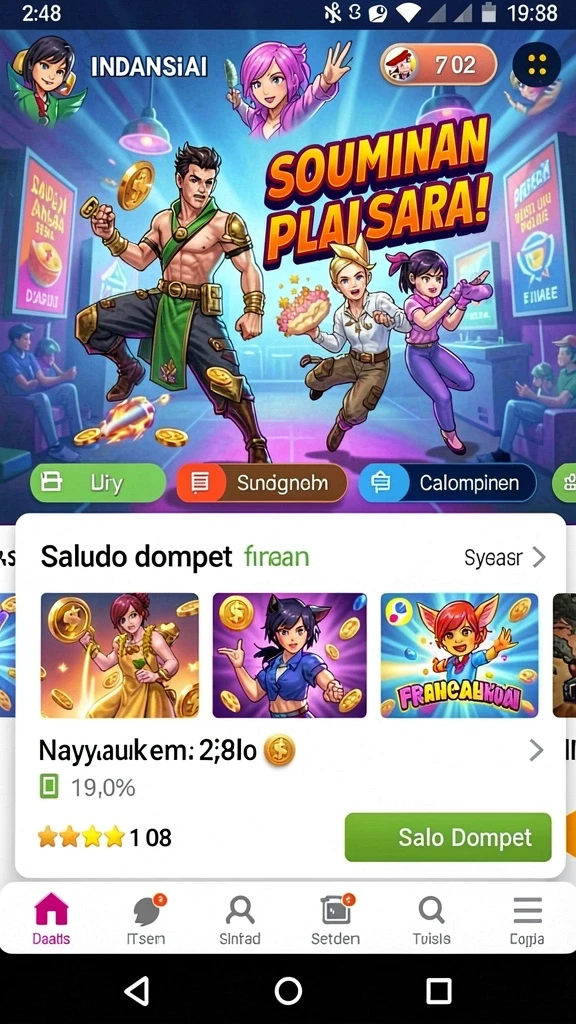The image size is (576, 1024).
Task: Select the Sundgnohm chip
Action: click(x=262, y=483)
